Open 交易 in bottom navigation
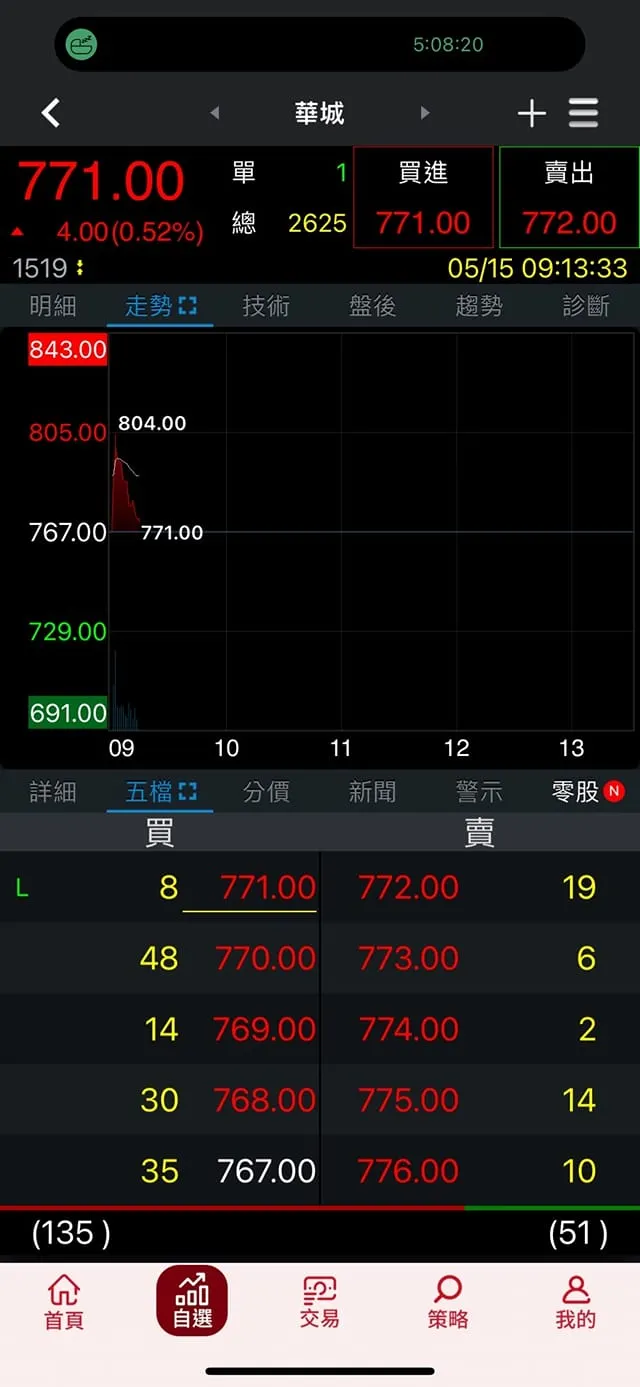 320,1301
